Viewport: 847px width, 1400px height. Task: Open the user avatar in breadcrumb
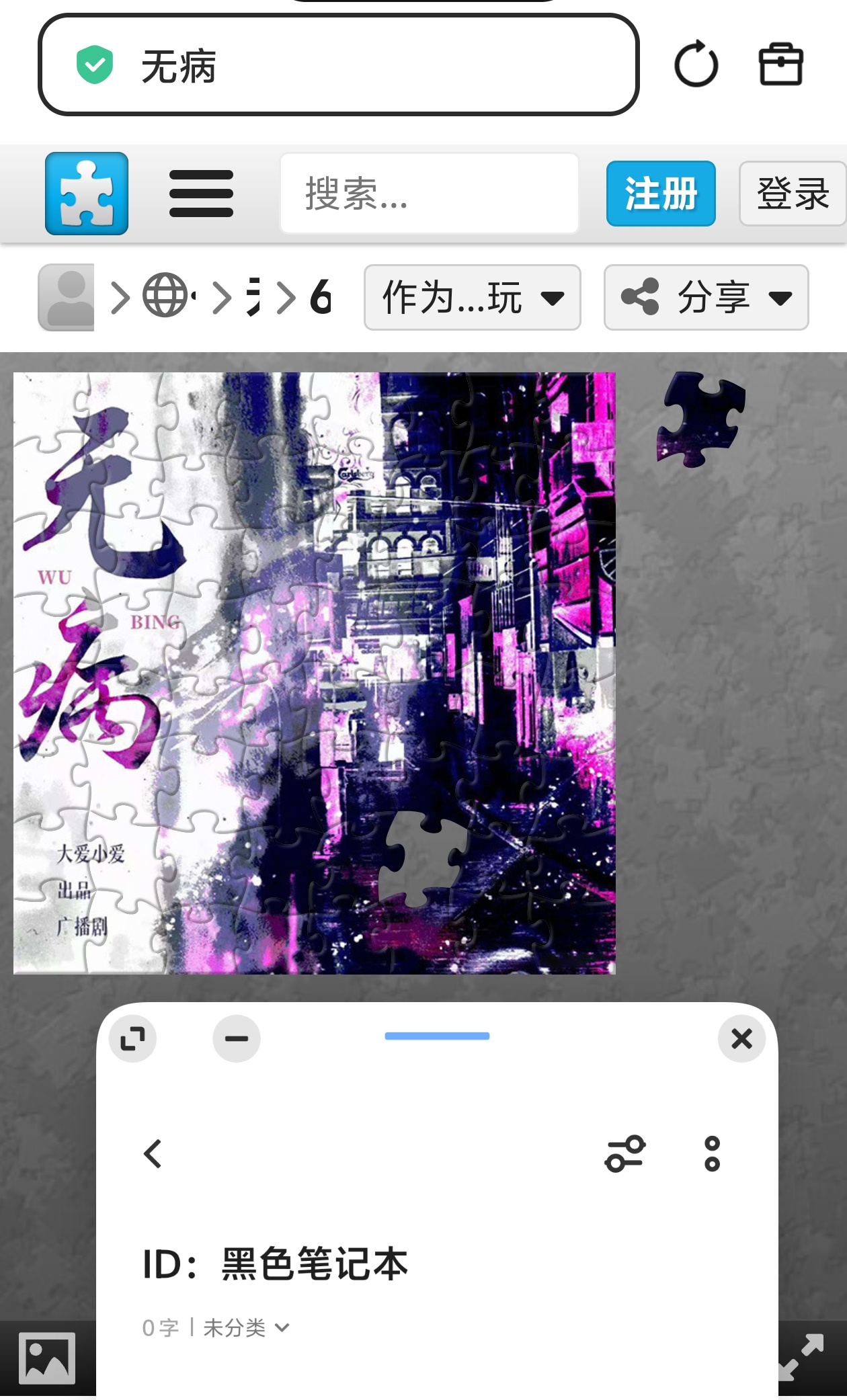[66, 297]
